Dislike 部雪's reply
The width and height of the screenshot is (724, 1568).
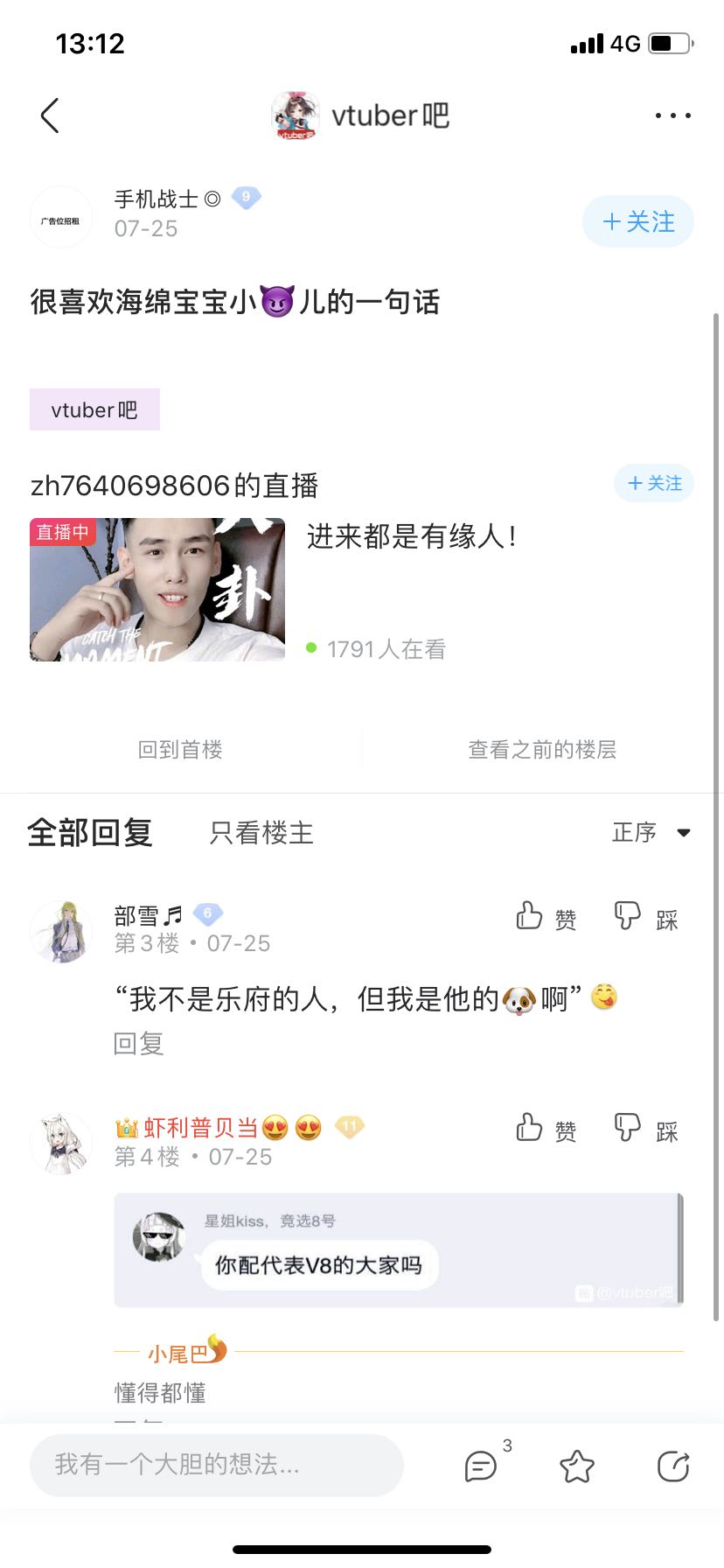[x=646, y=917]
